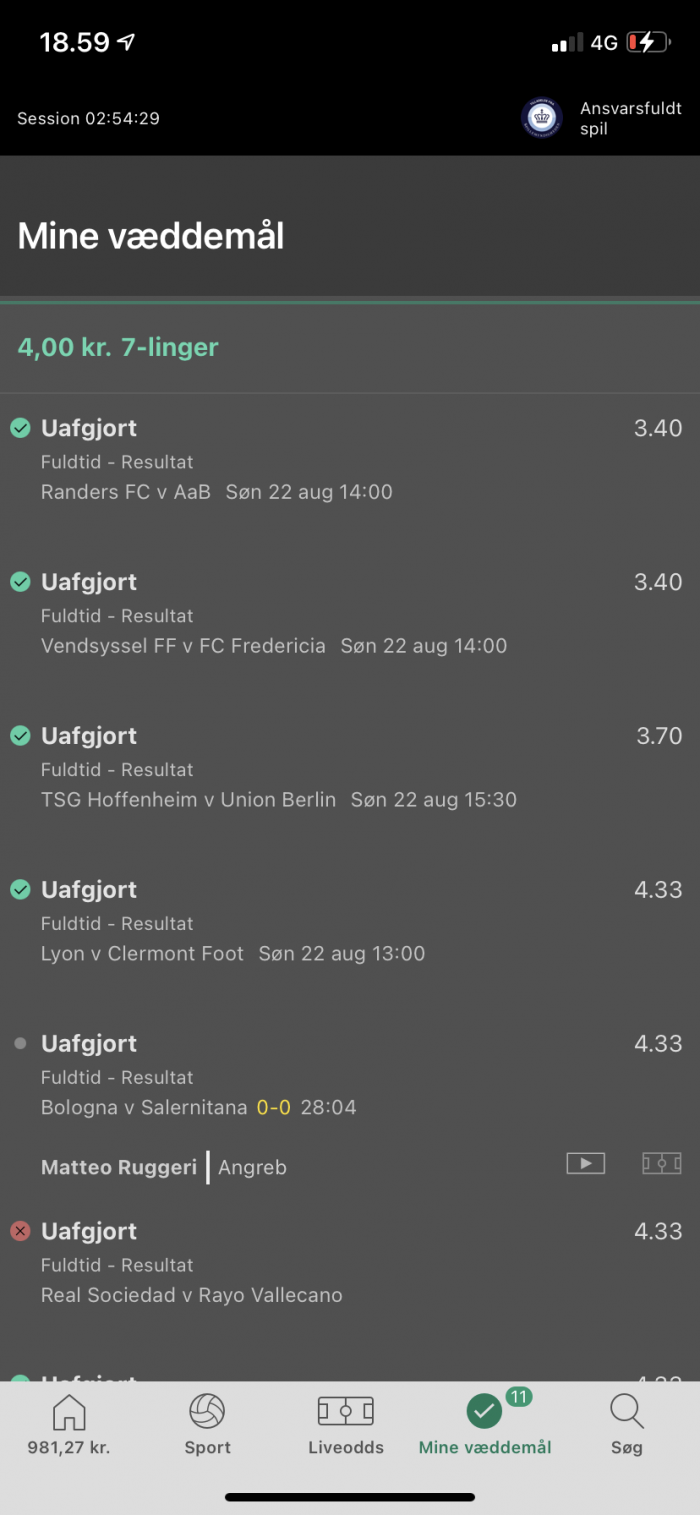Viewport: 700px width, 1515px height.
Task: Open the Liveodds tab
Action: tap(345, 1425)
